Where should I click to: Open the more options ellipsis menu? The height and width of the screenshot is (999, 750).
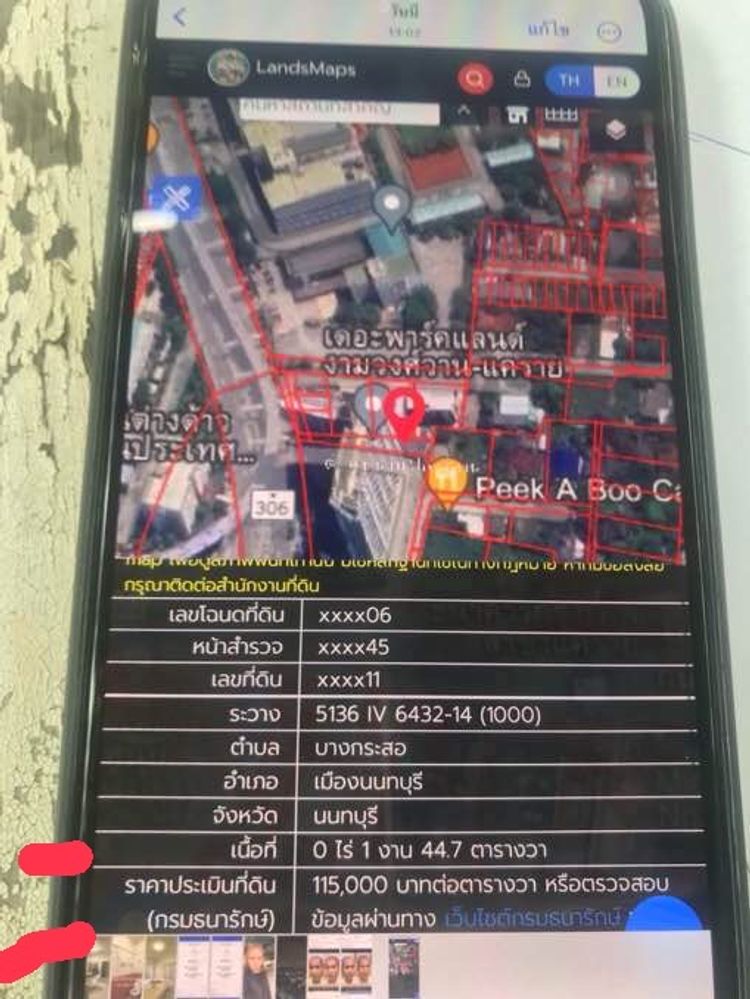608,31
